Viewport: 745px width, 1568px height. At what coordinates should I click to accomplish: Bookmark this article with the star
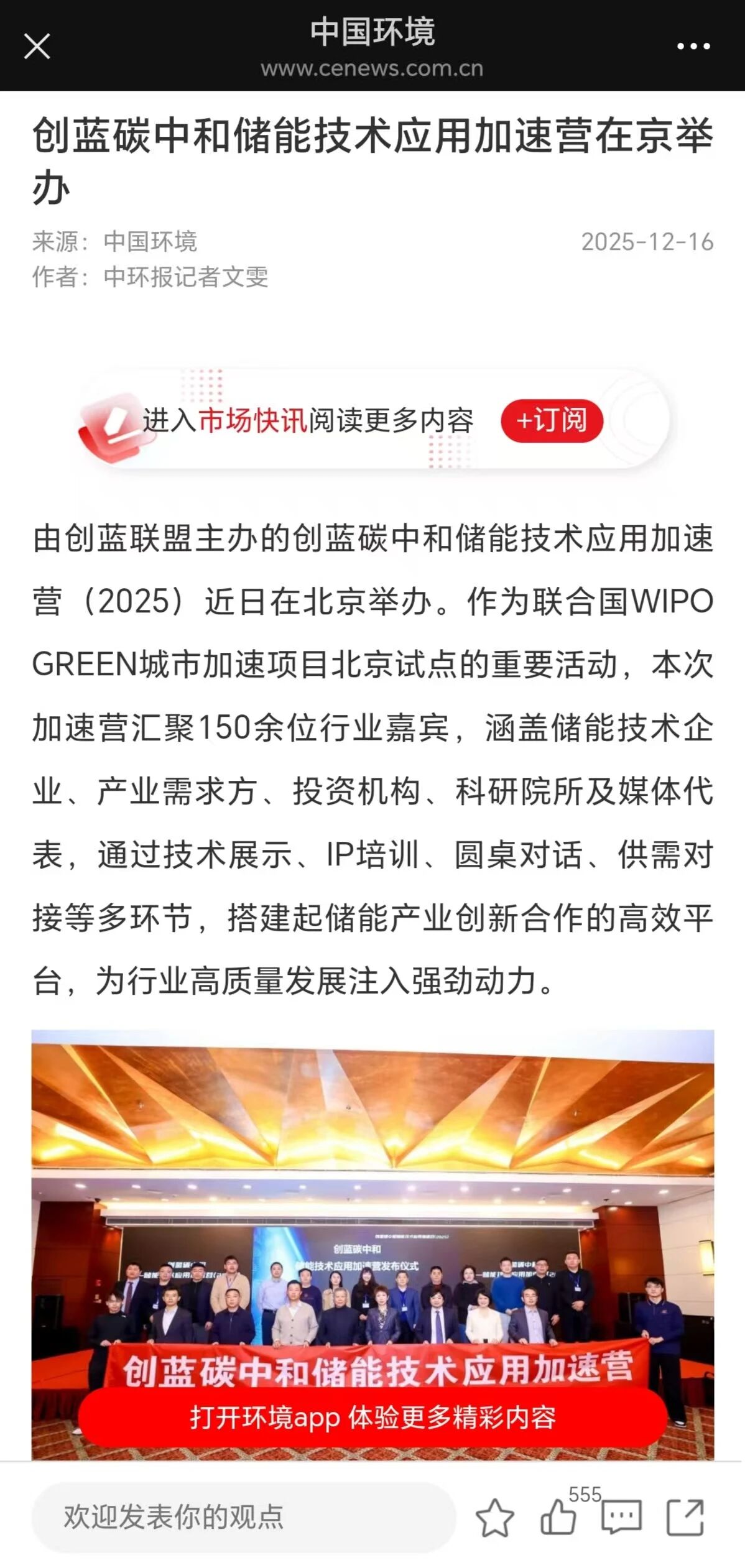coord(495,1518)
